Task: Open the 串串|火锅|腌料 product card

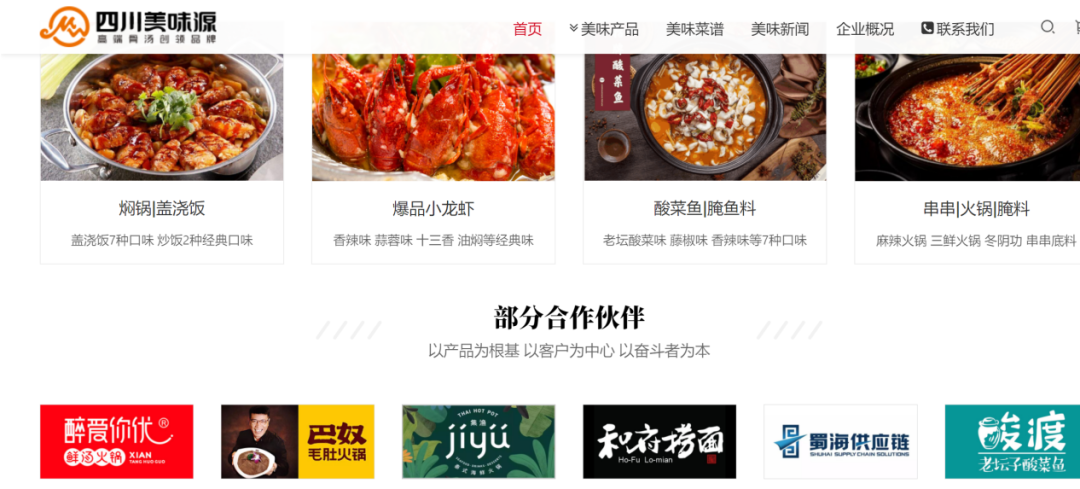Action: point(966,208)
